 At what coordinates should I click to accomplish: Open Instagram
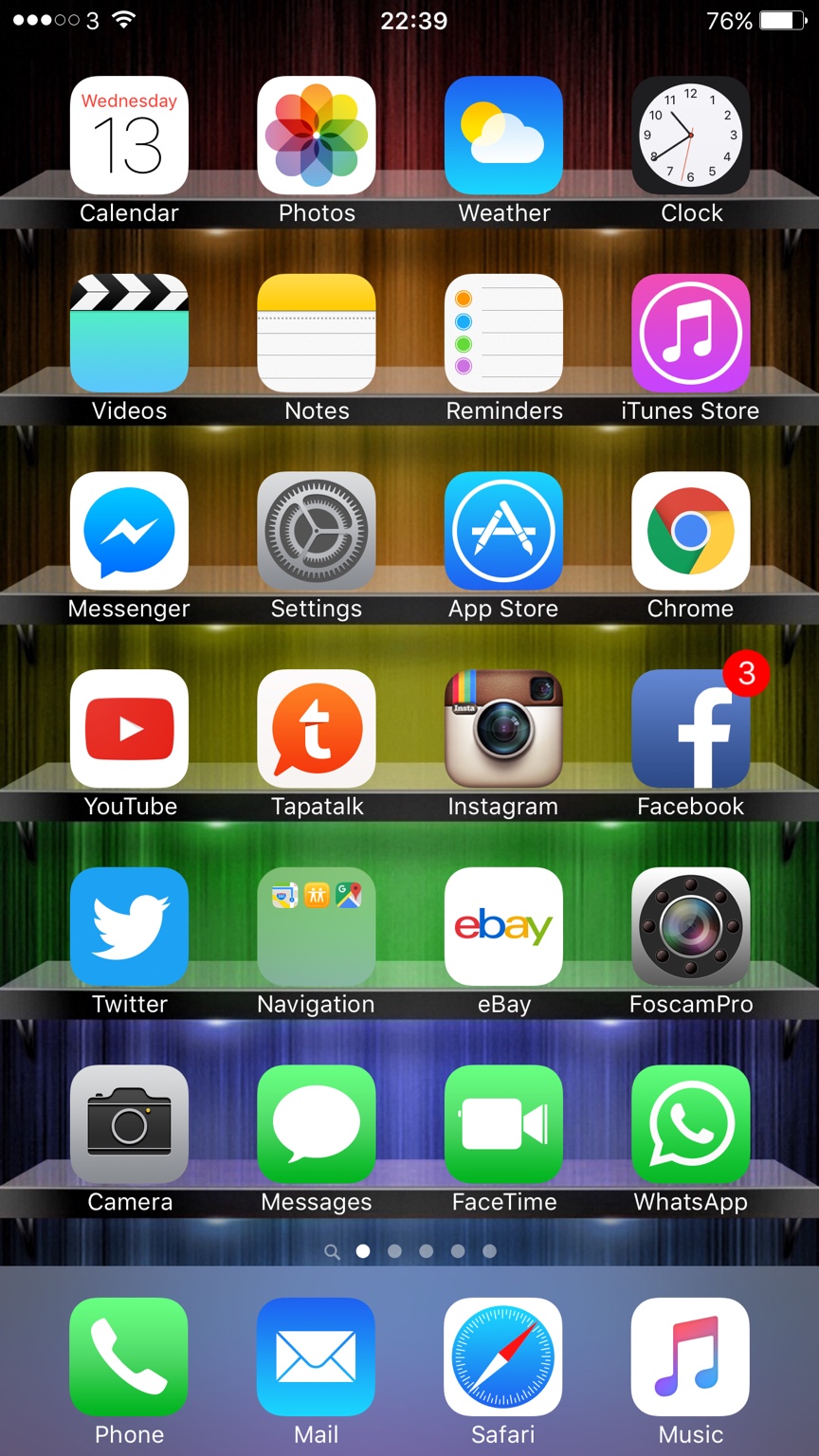[x=503, y=728]
